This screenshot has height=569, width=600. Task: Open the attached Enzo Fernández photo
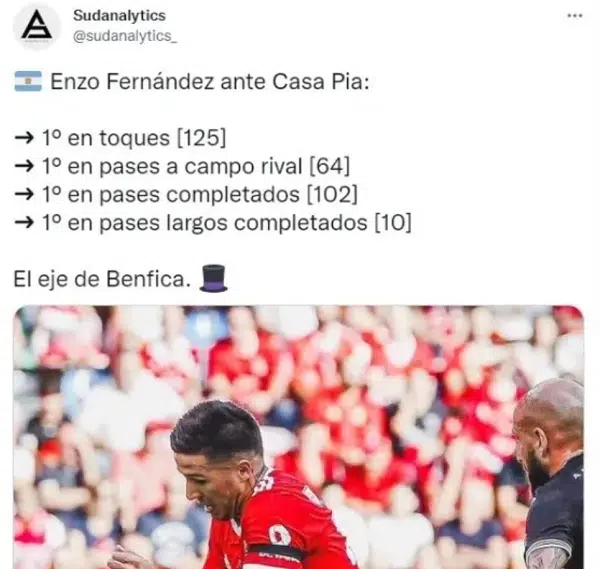pos(299,438)
